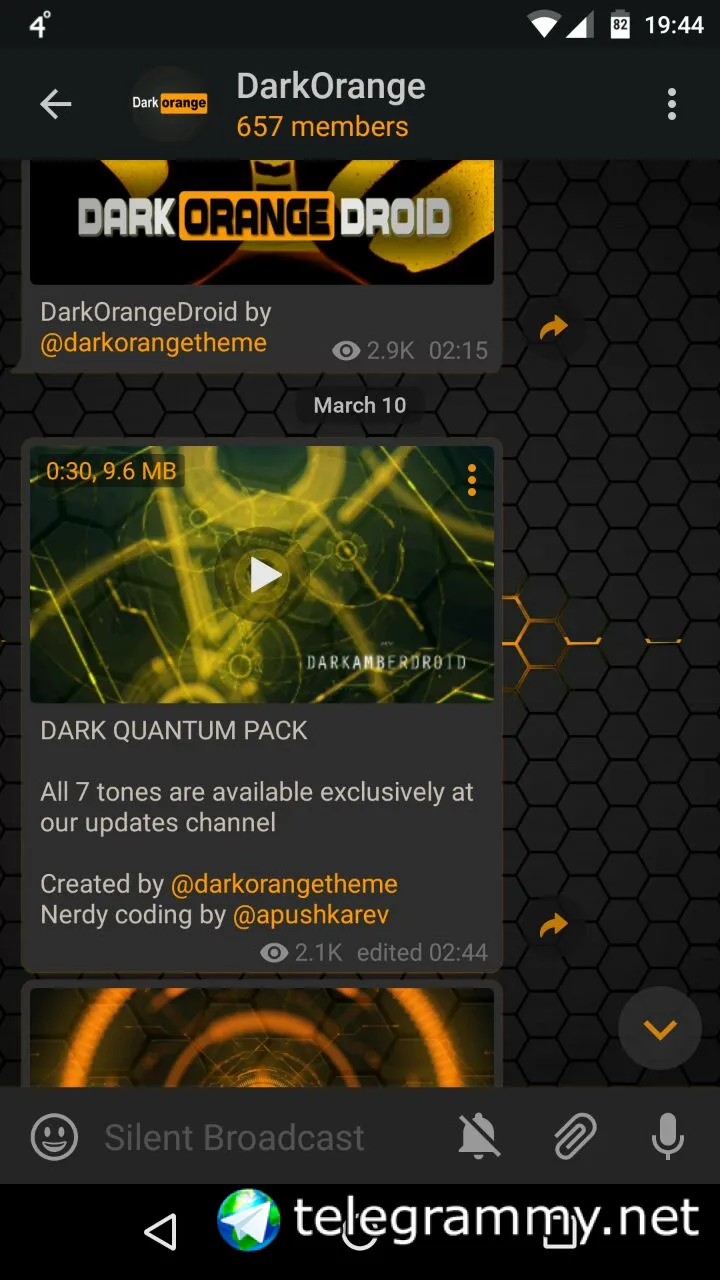Open the channel overflow menu
The width and height of the screenshot is (720, 1280).
pyautogui.click(x=671, y=104)
